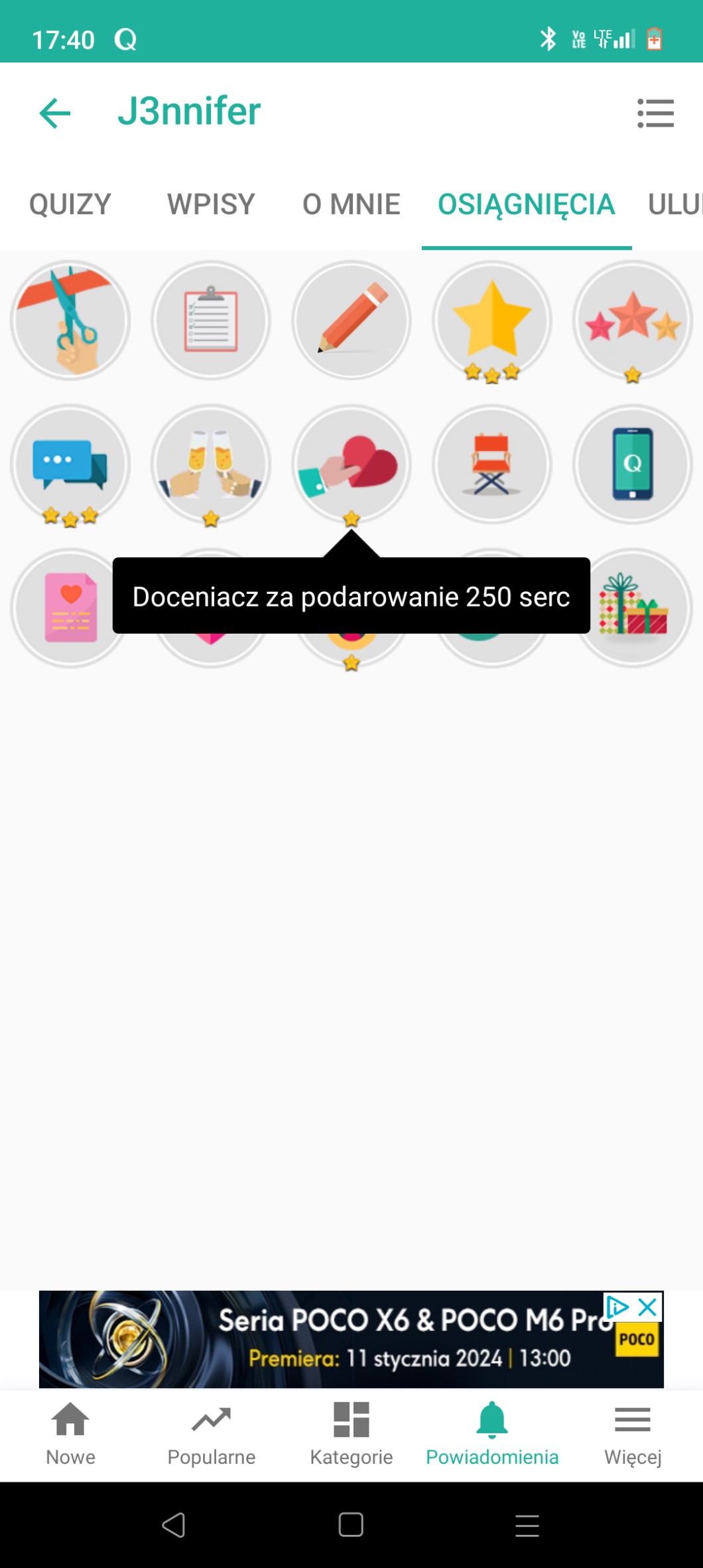Tap the champagne glasses toast badge

pos(211,464)
